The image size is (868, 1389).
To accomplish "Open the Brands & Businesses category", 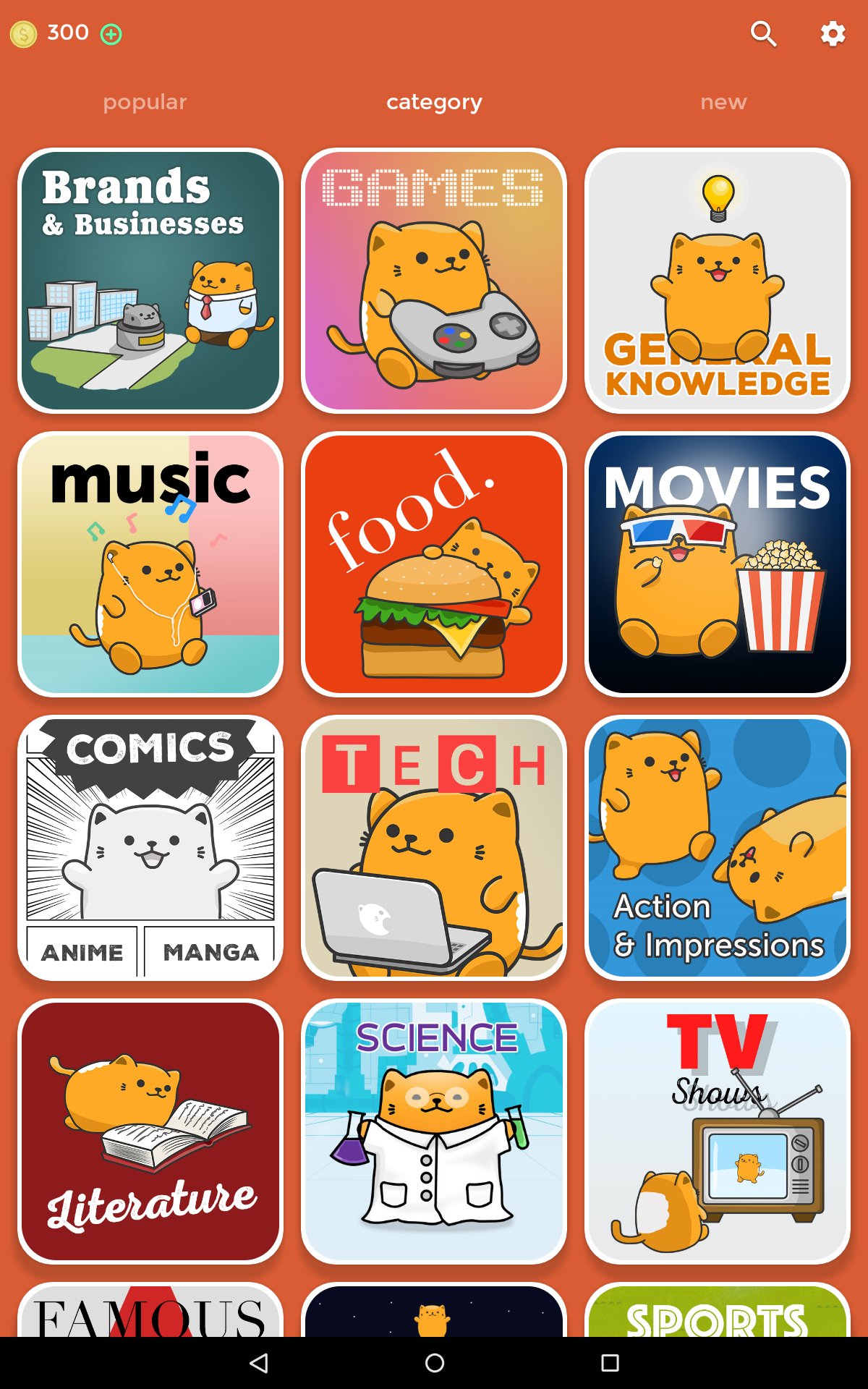I will pos(150,281).
